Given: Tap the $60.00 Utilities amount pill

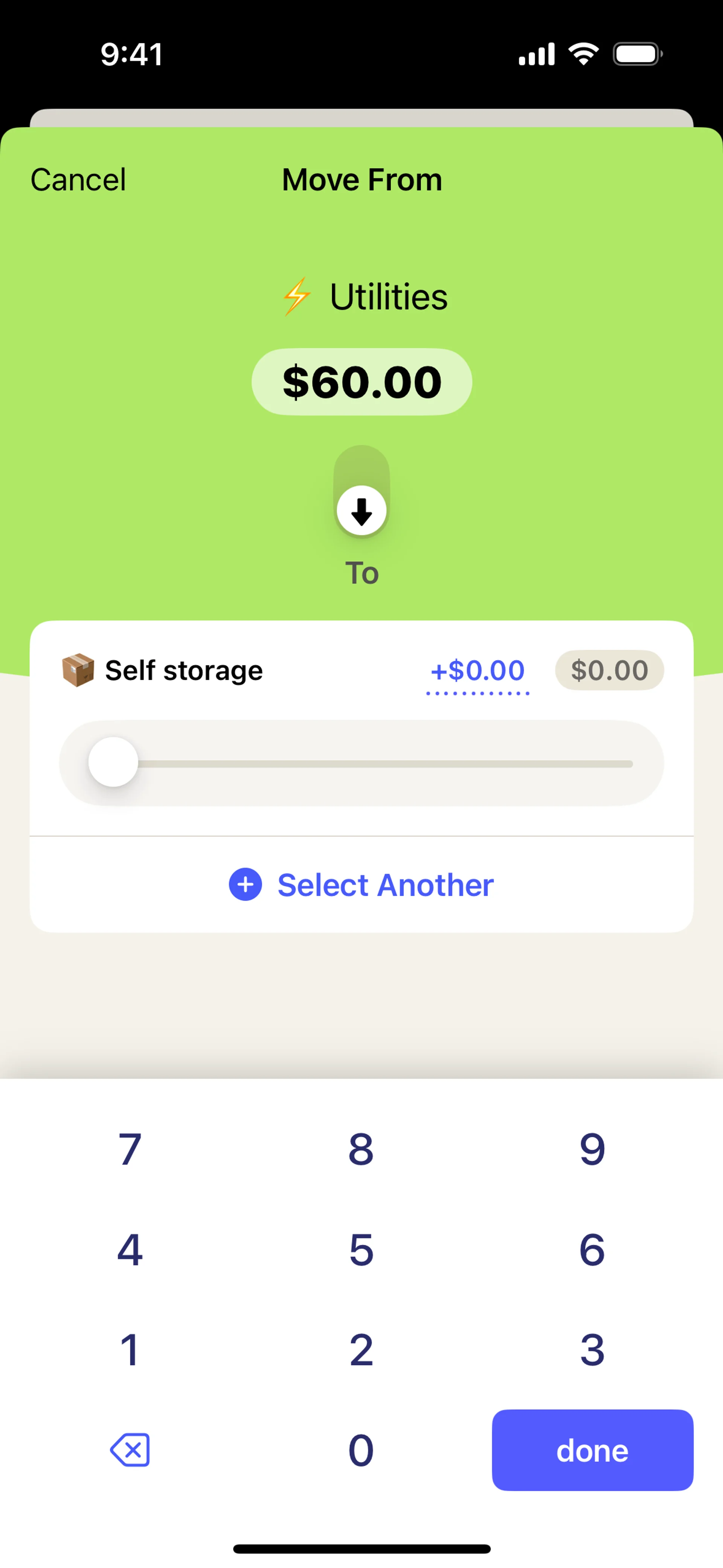Looking at the screenshot, I should 361,382.
